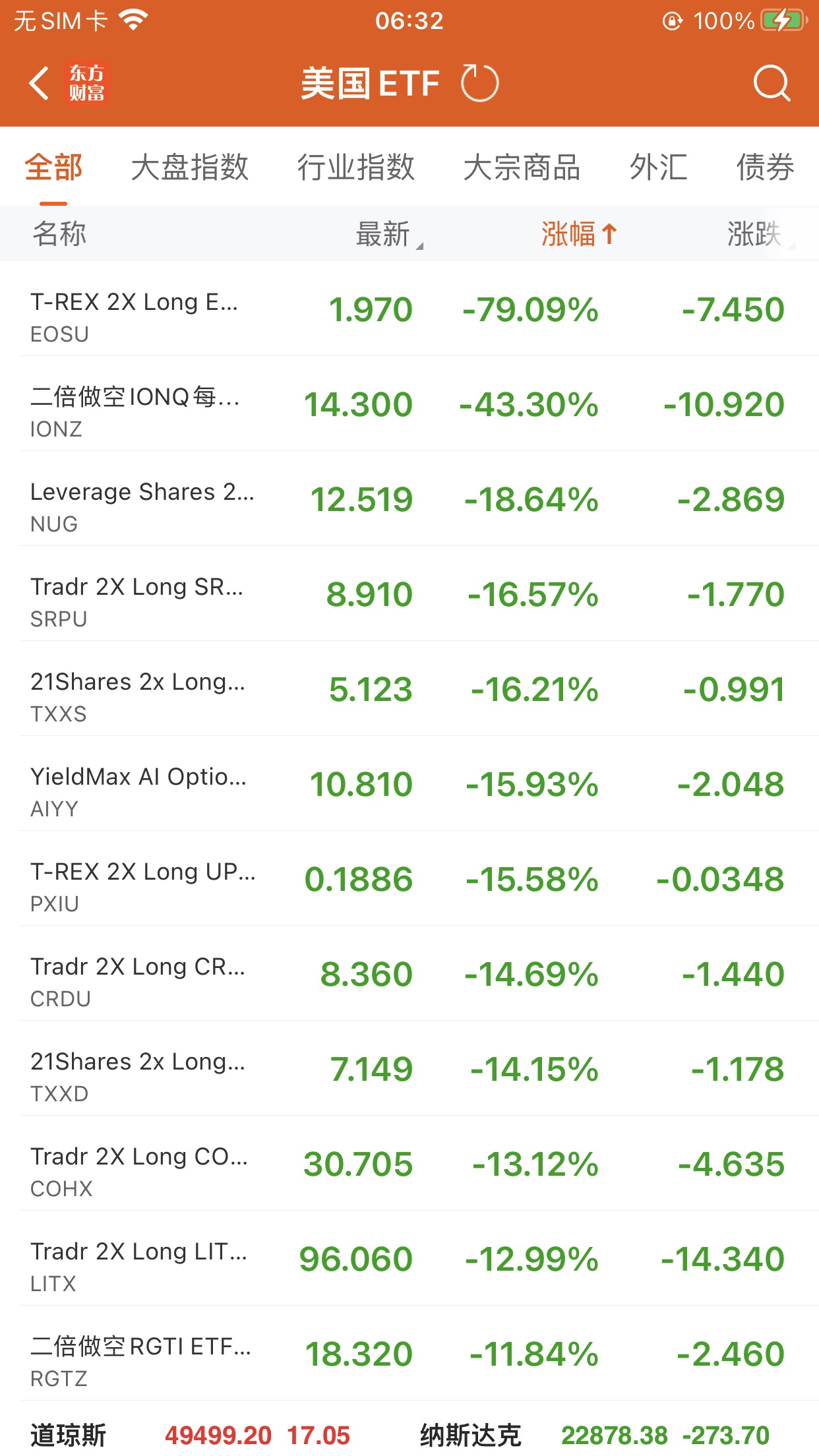The height and width of the screenshot is (1456, 819).
Task: Open the COHX ETF quote
Action: 409,1165
